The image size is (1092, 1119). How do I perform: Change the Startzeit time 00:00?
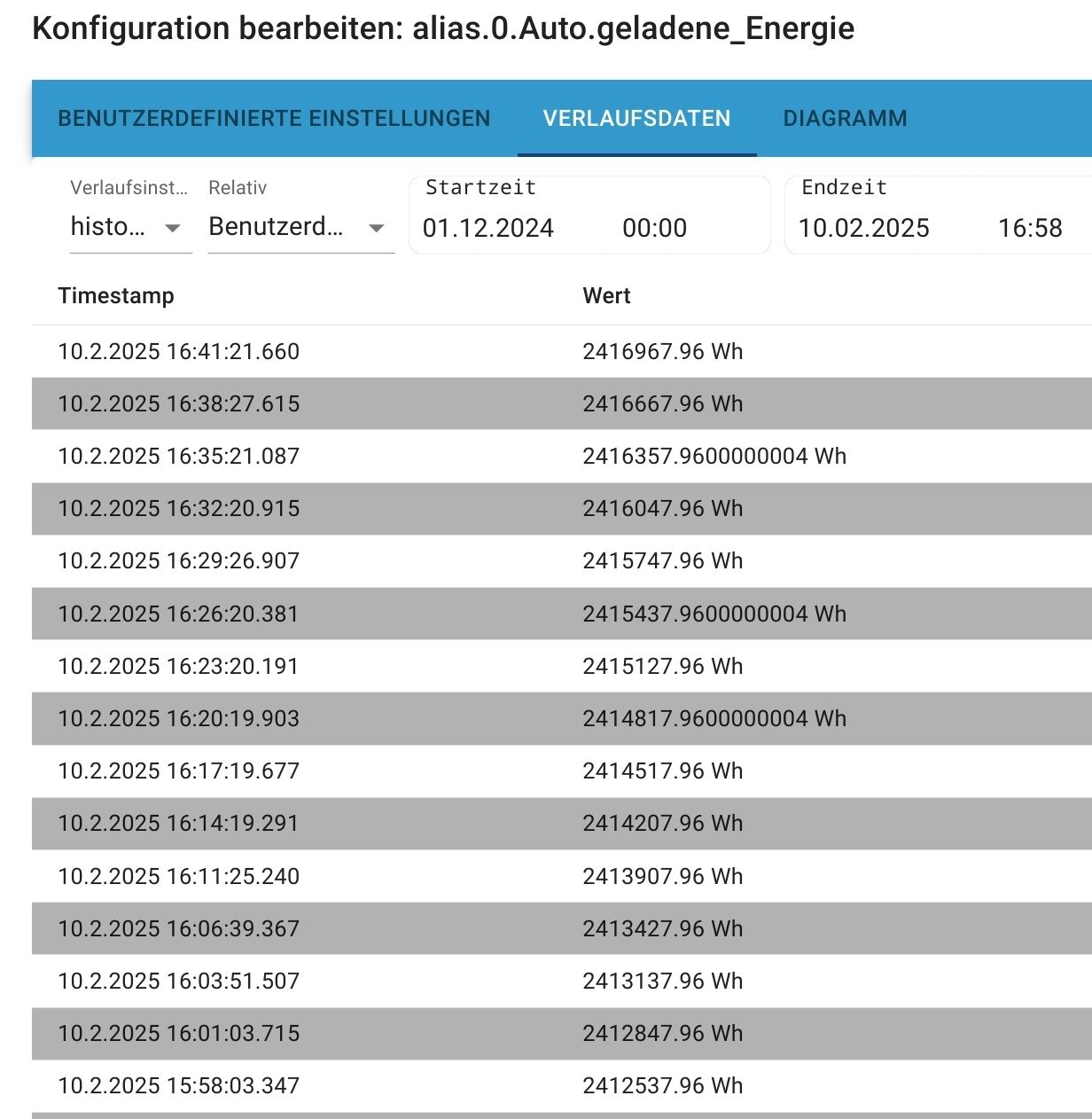point(654,229)
